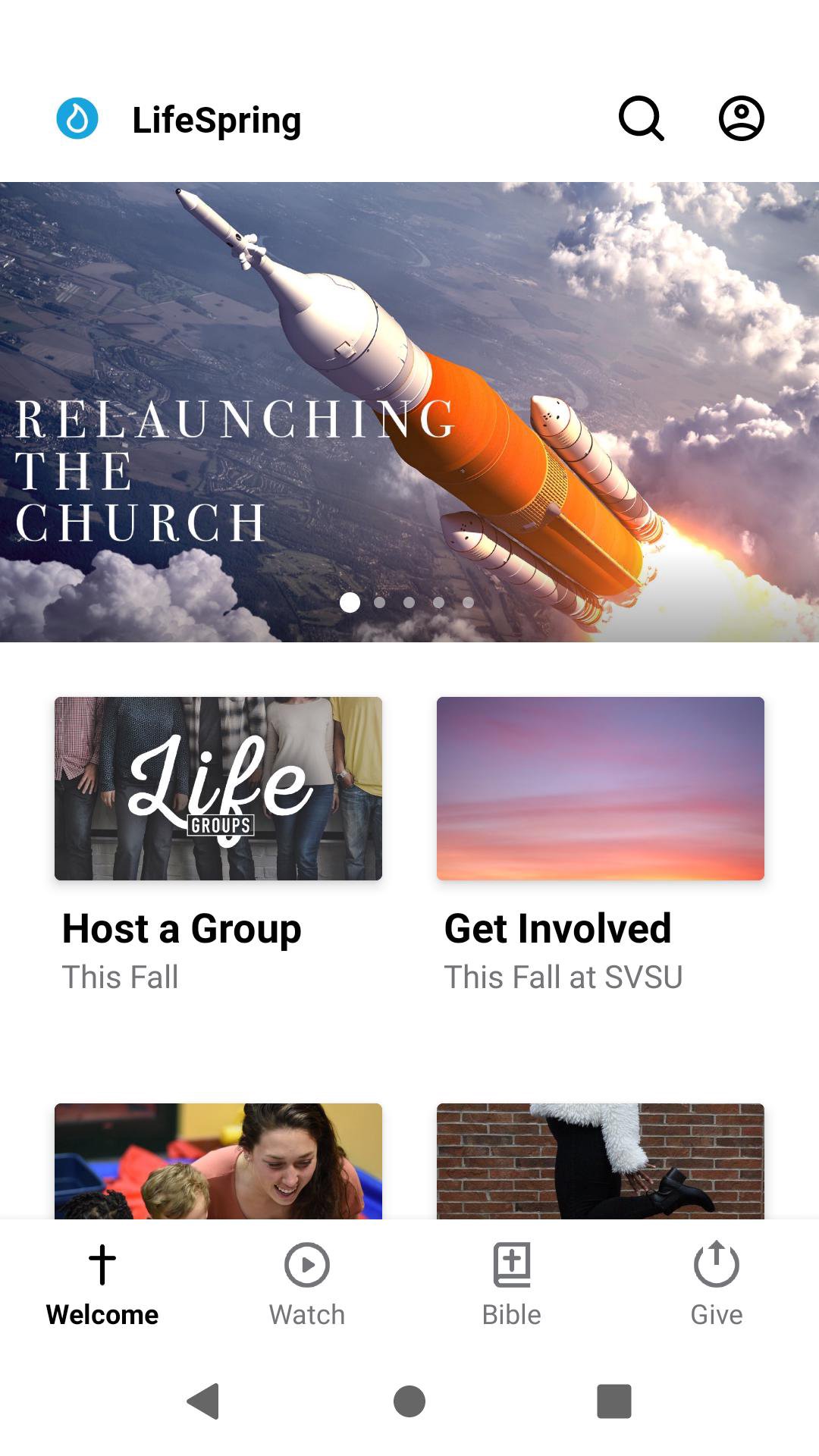Open the card showing a woman with children

[218, 1160]
